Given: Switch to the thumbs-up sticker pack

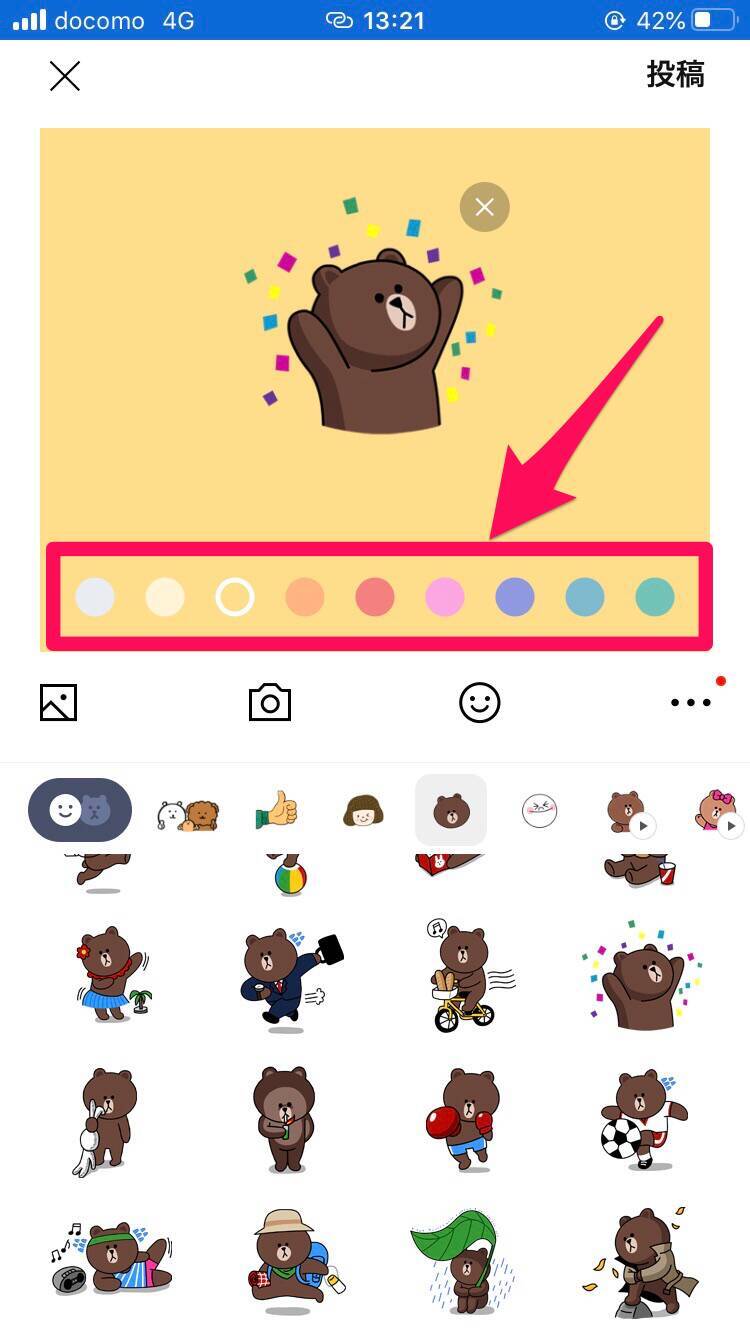Looking at the screenshot, I should point(276,811).
